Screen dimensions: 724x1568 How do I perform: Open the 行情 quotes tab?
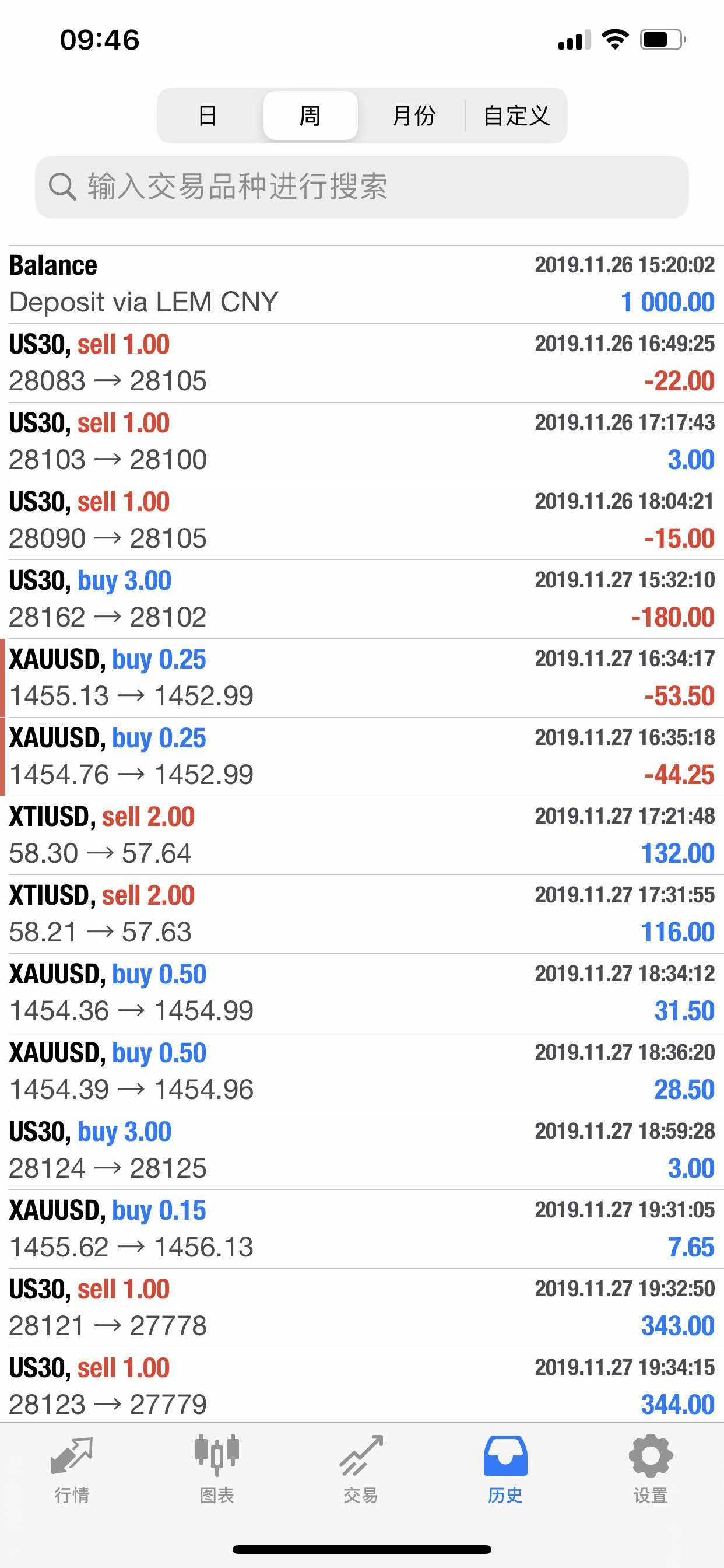(72, 1469)
